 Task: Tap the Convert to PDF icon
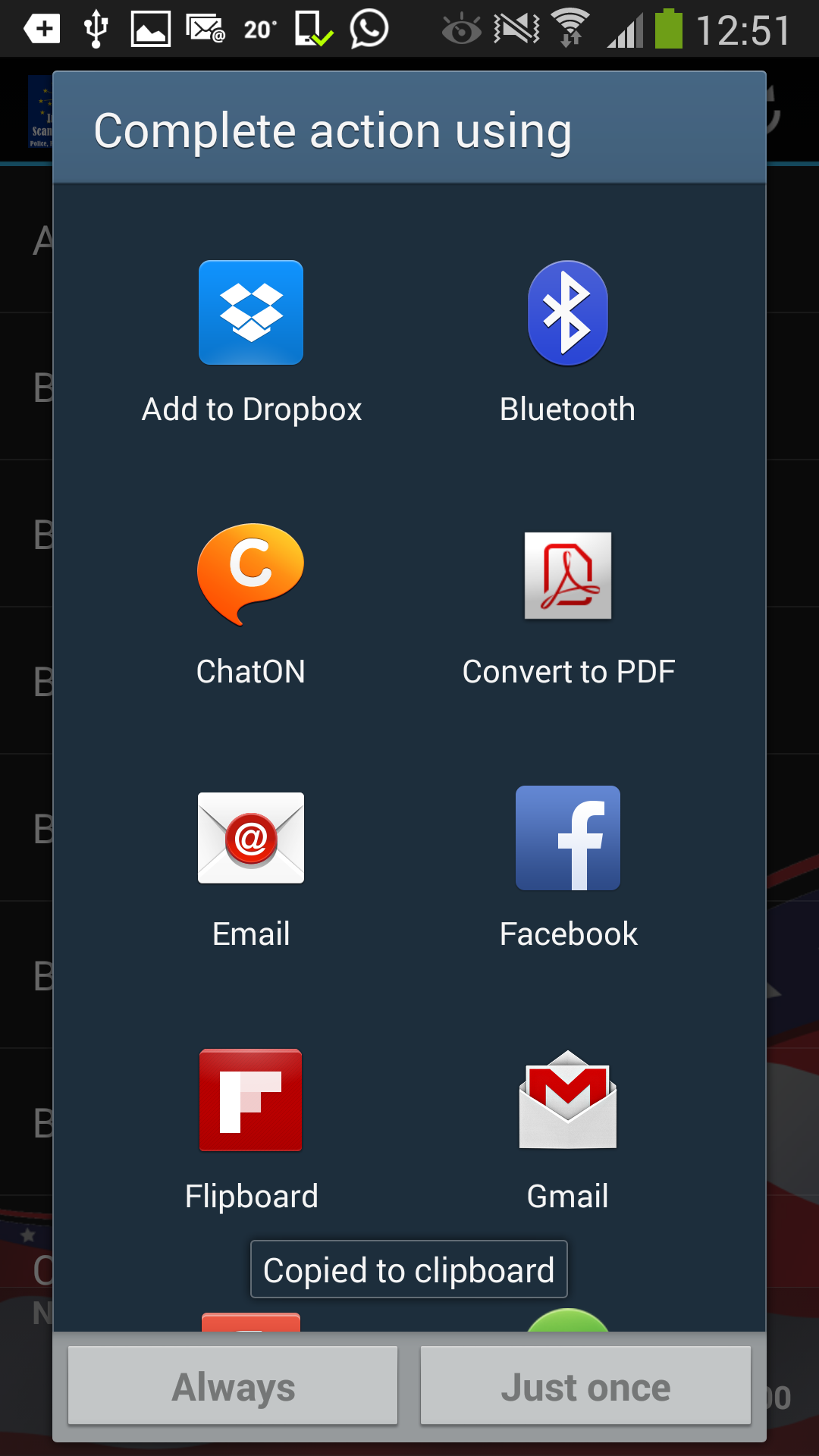pyautogui.click(x=567, y=574)
